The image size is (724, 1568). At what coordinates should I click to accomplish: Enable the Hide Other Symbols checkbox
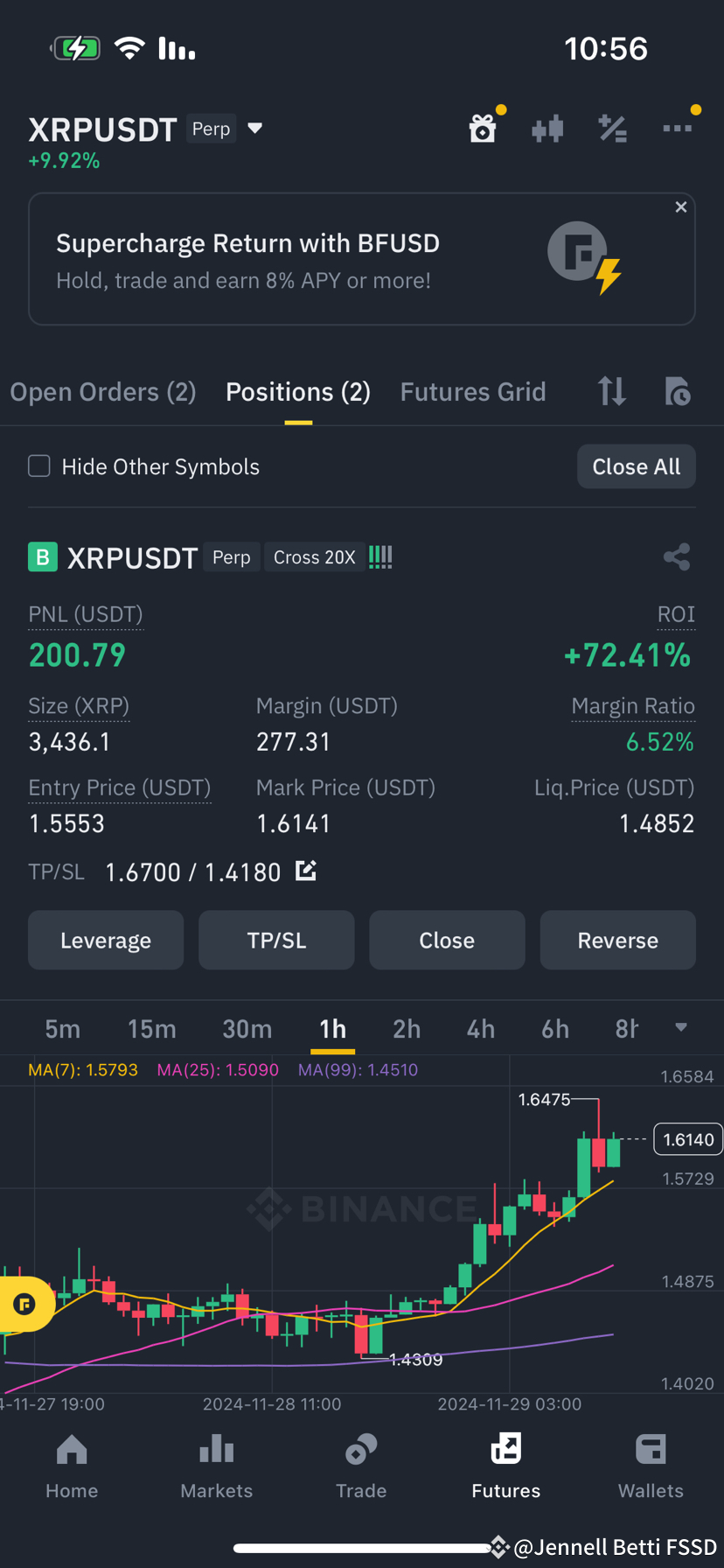click(x=38, y=466)
